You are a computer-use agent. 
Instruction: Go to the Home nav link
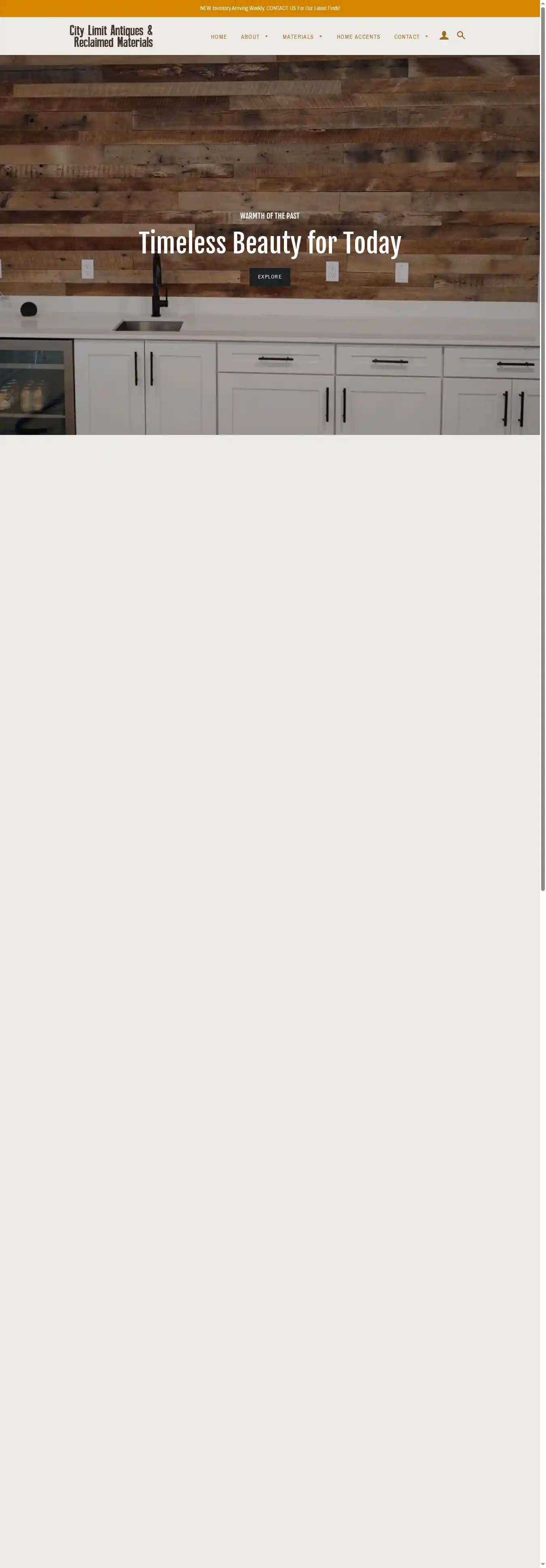pyautogui.click(x=218, y=37)
